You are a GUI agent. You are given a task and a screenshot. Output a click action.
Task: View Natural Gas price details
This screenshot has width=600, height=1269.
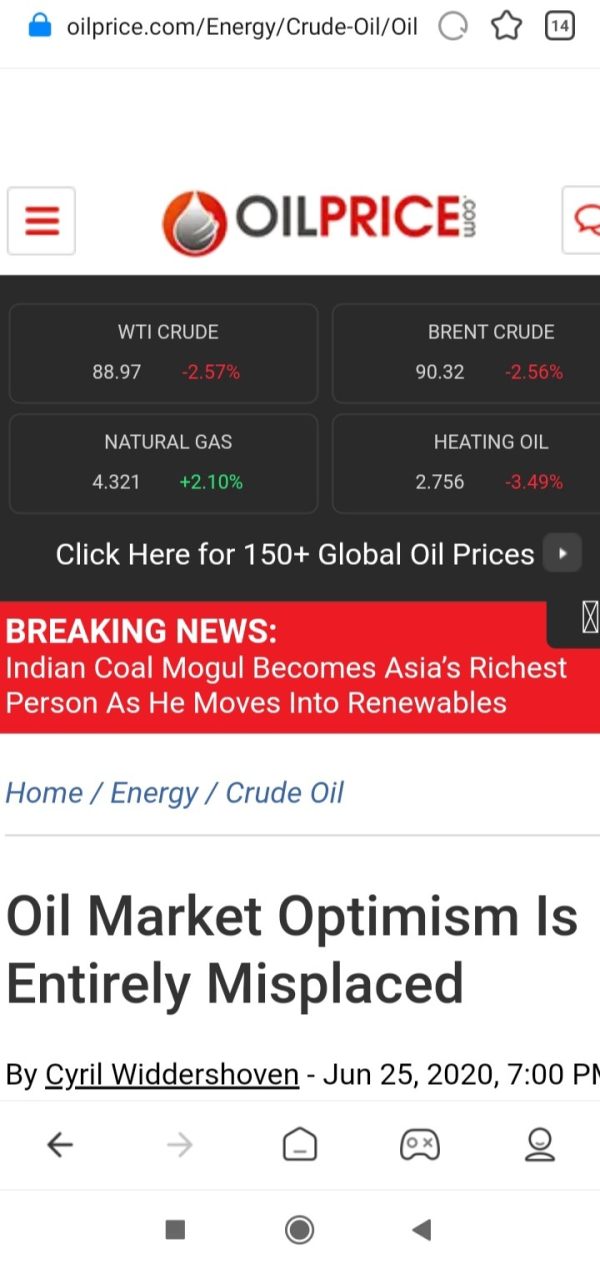[x=163, y=463]
